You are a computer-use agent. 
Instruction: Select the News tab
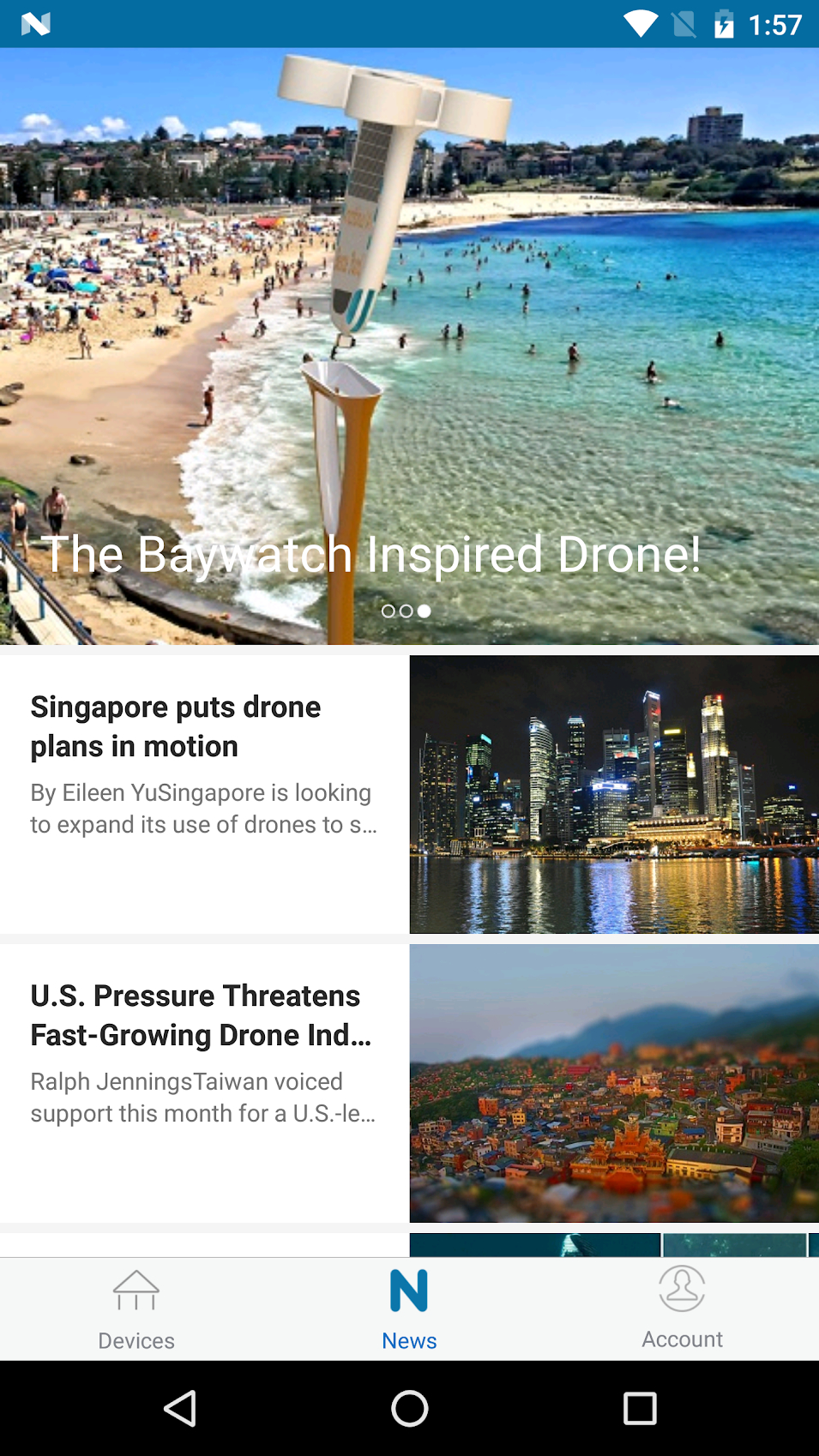(409, 1309)
